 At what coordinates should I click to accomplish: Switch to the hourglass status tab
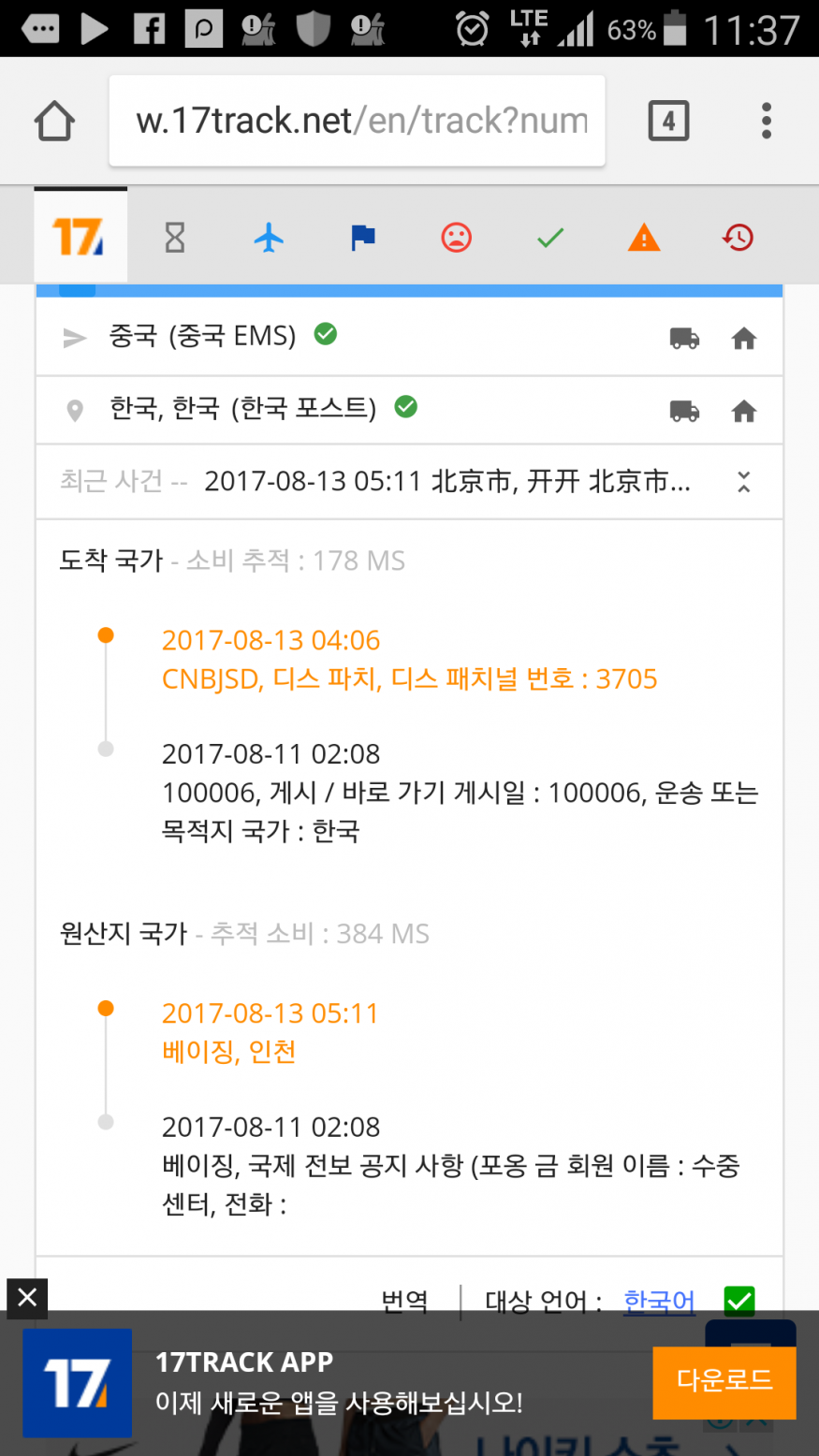[175, 238]
